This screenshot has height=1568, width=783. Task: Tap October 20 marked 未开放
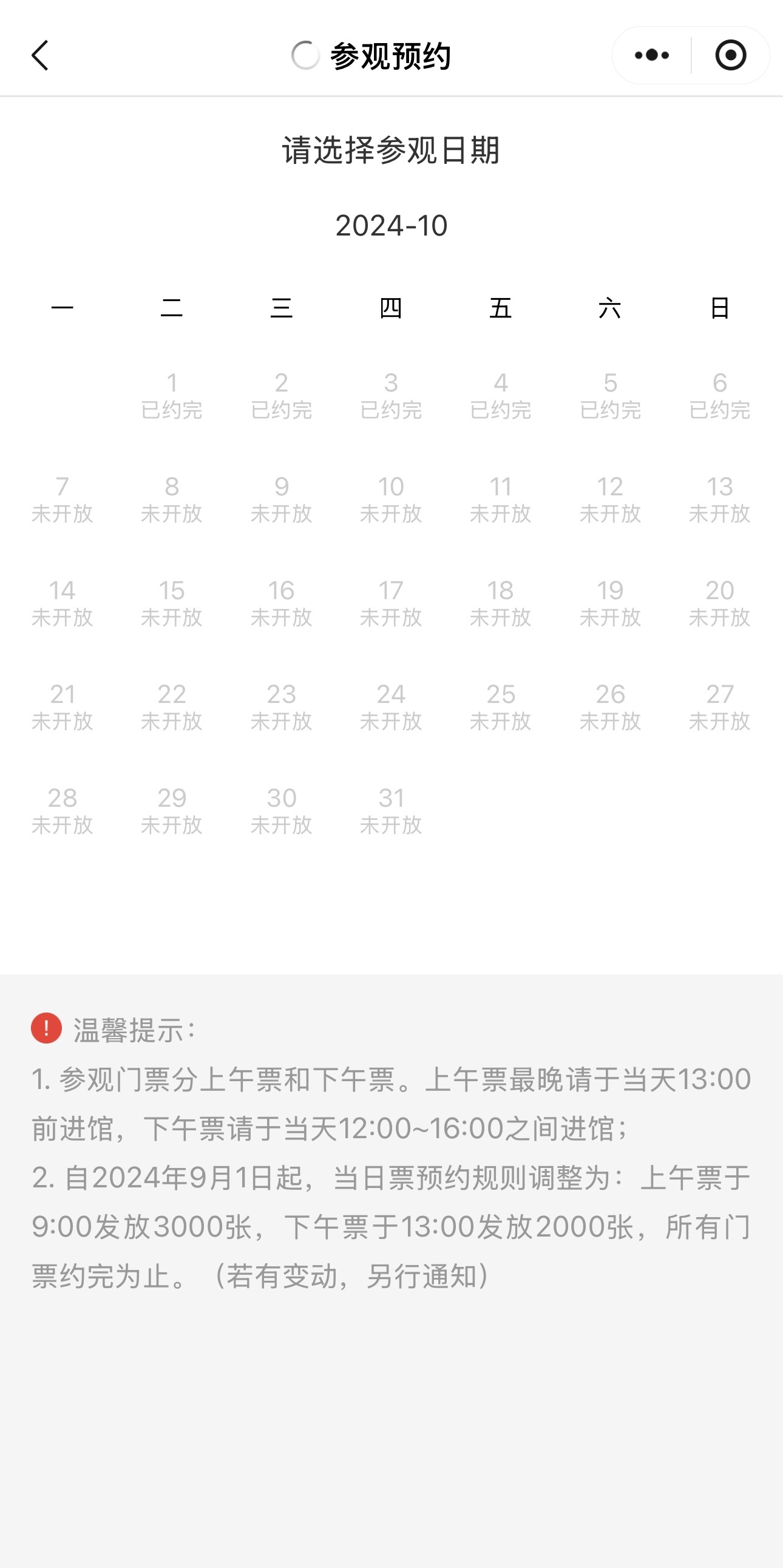tap(721, 603)
